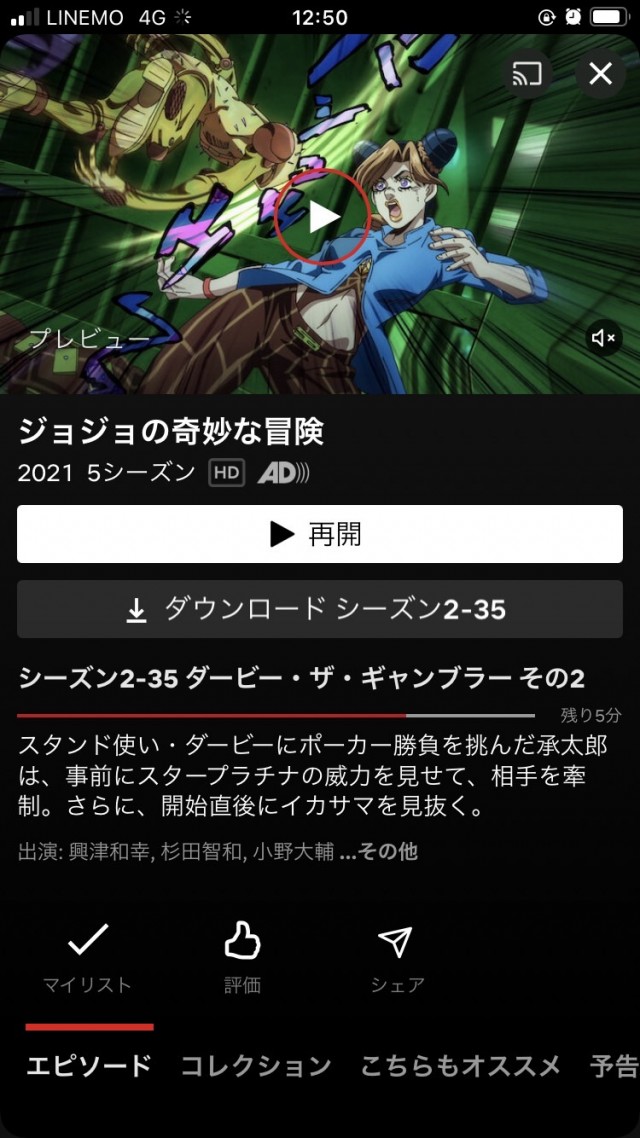Download シーズン2-35 episode

tap(320, 609)
